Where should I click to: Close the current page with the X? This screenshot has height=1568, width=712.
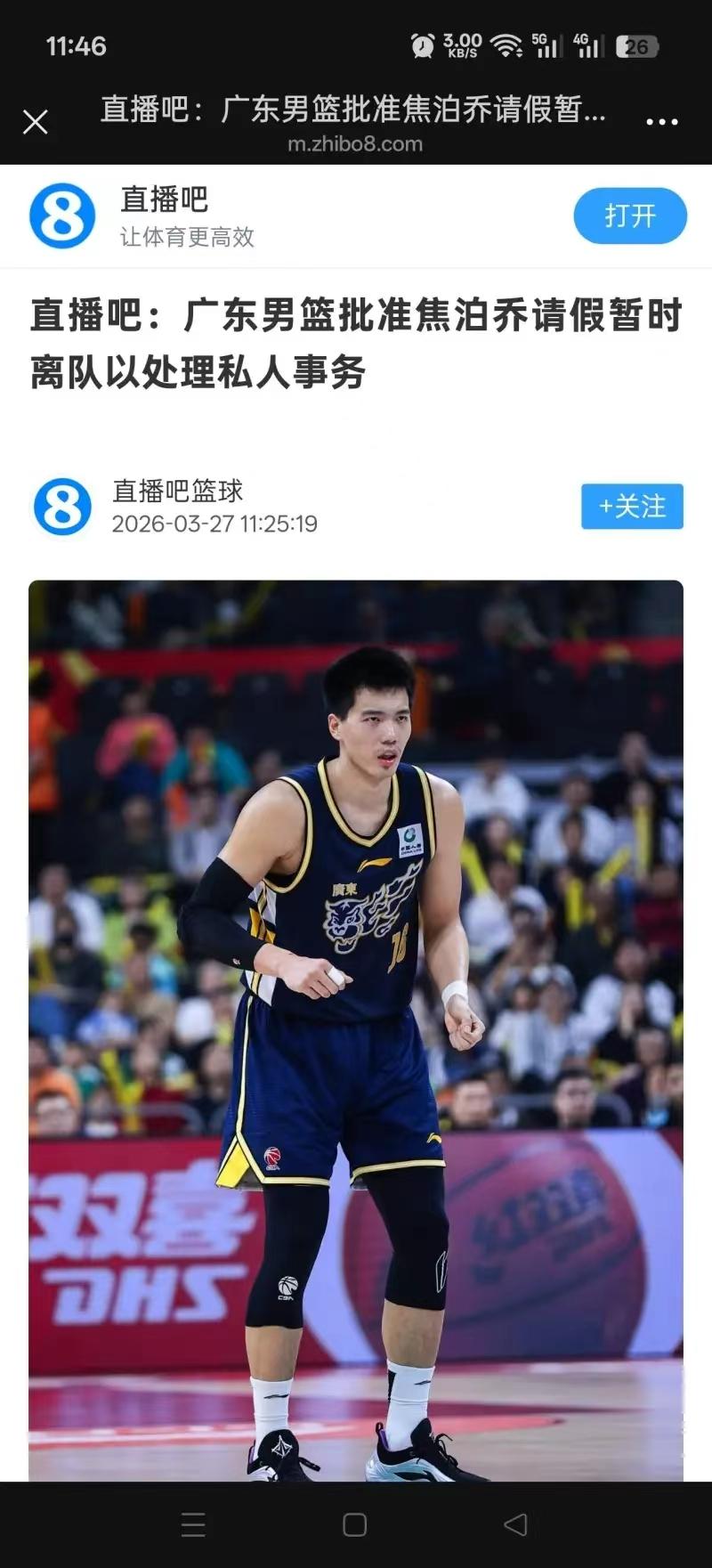click(x=35, y=122)
